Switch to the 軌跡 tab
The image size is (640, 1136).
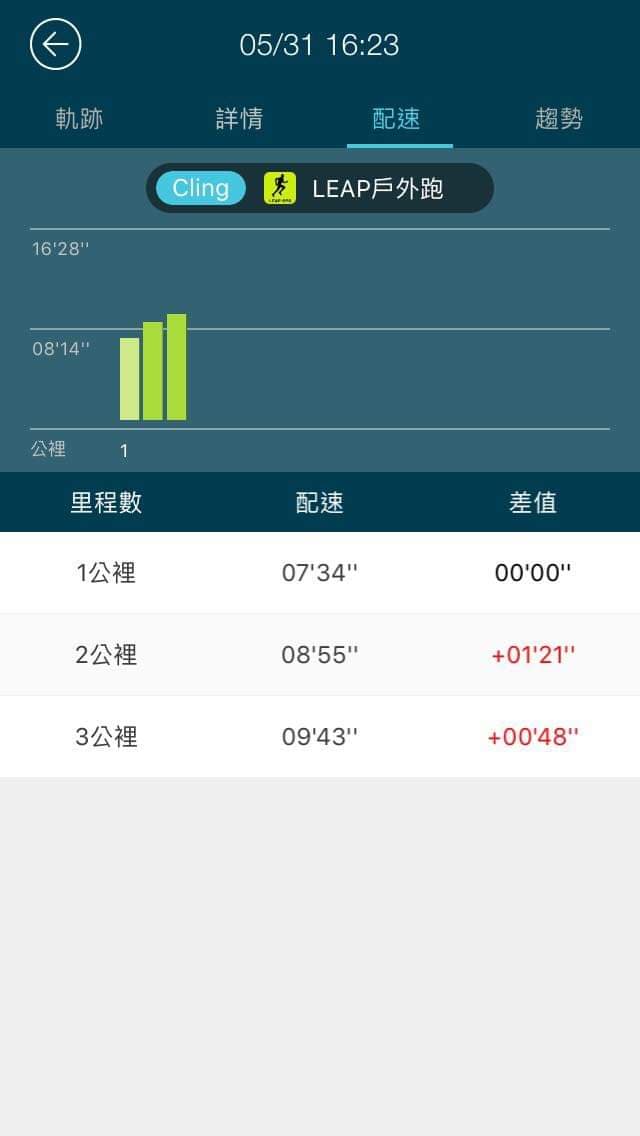tap(79, 118)
